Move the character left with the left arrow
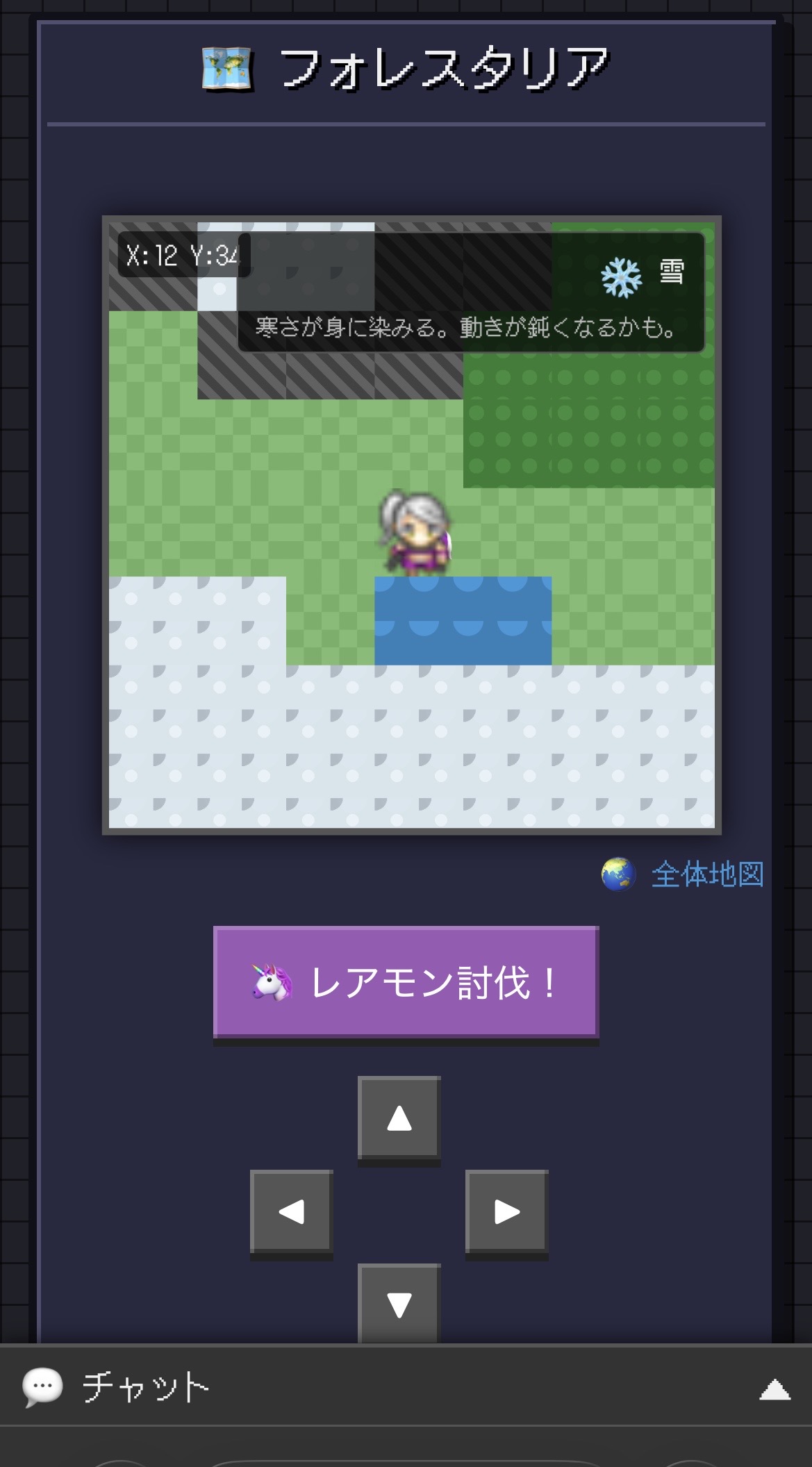This screenshot has width=812, height=1467. [x=292, y=1212]
